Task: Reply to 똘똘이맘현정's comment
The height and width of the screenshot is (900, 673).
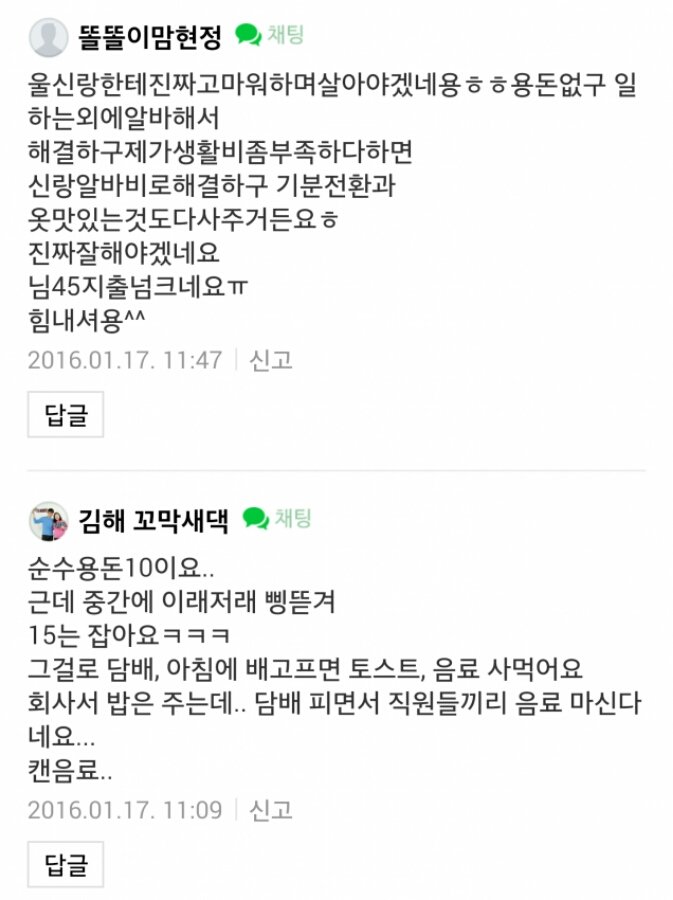Action: 65,415
